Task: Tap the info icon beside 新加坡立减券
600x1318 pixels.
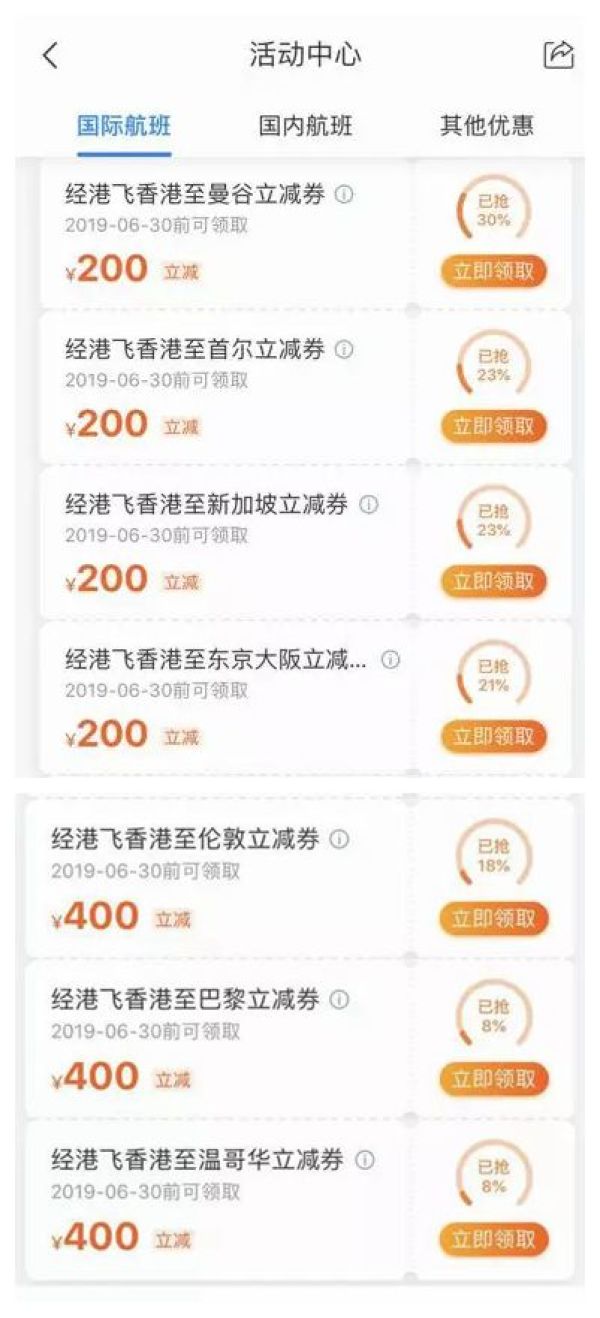Action: (368, 505)
